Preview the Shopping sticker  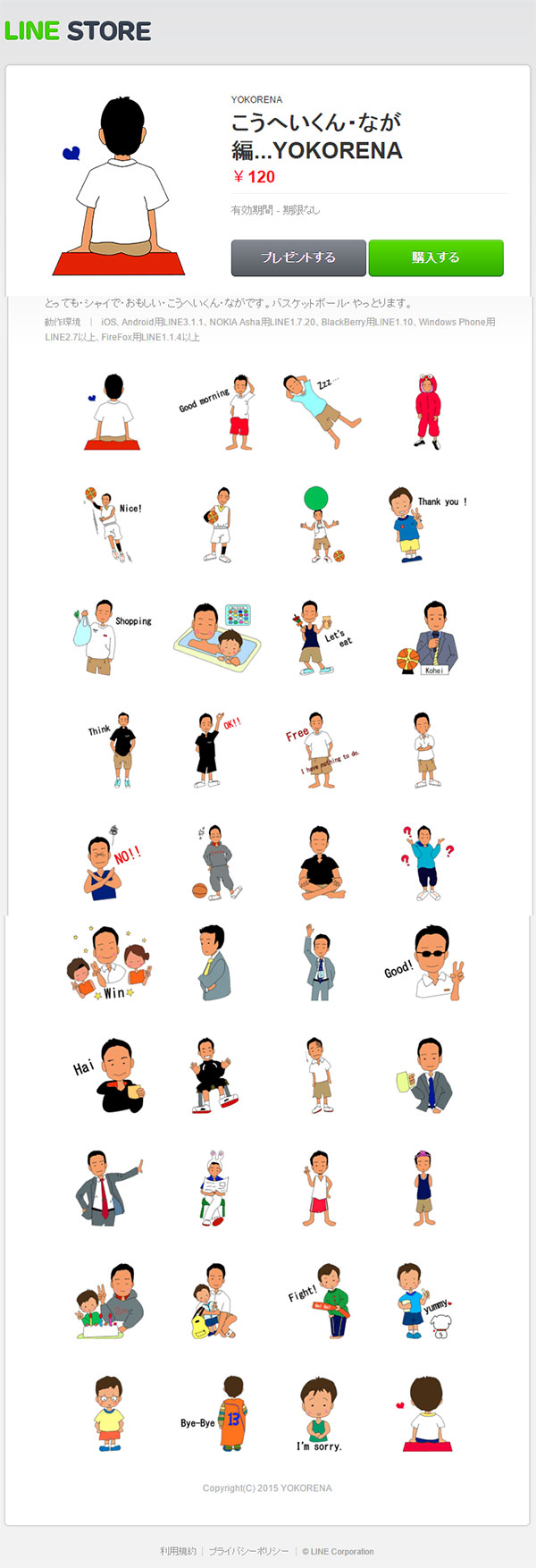coord(113,636)
